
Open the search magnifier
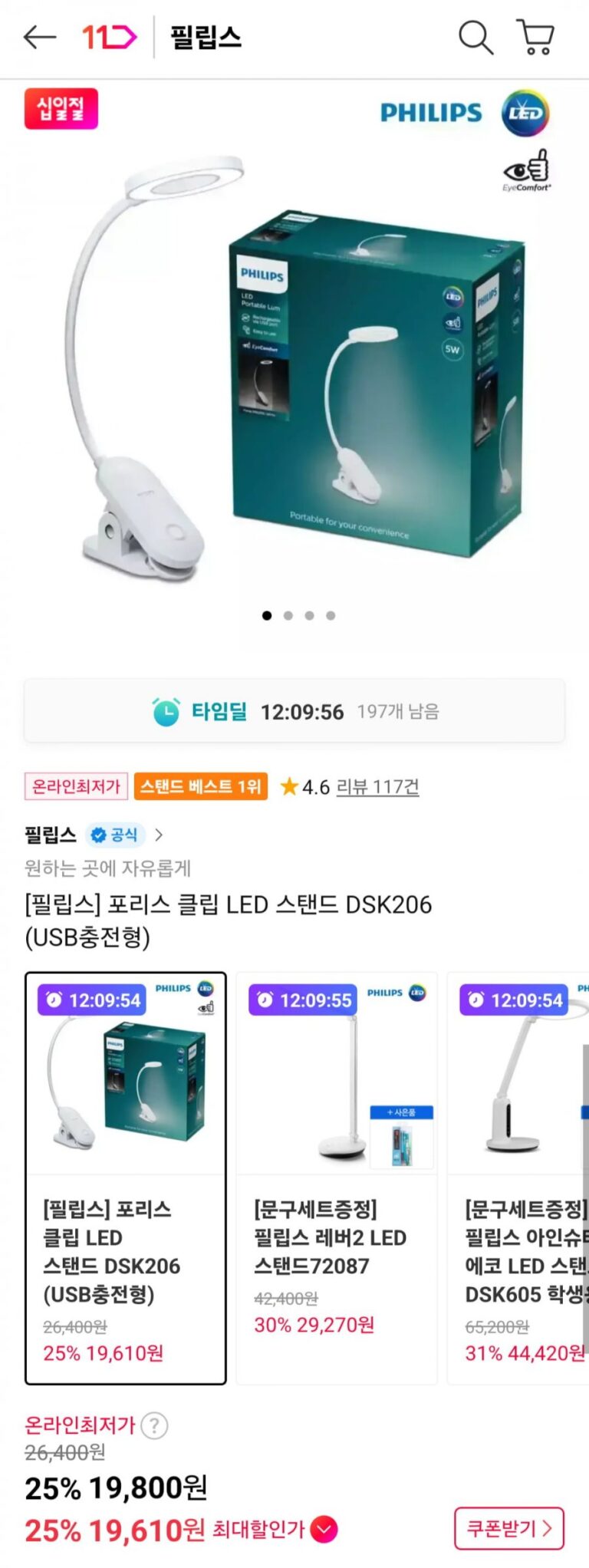pos(475,37)
